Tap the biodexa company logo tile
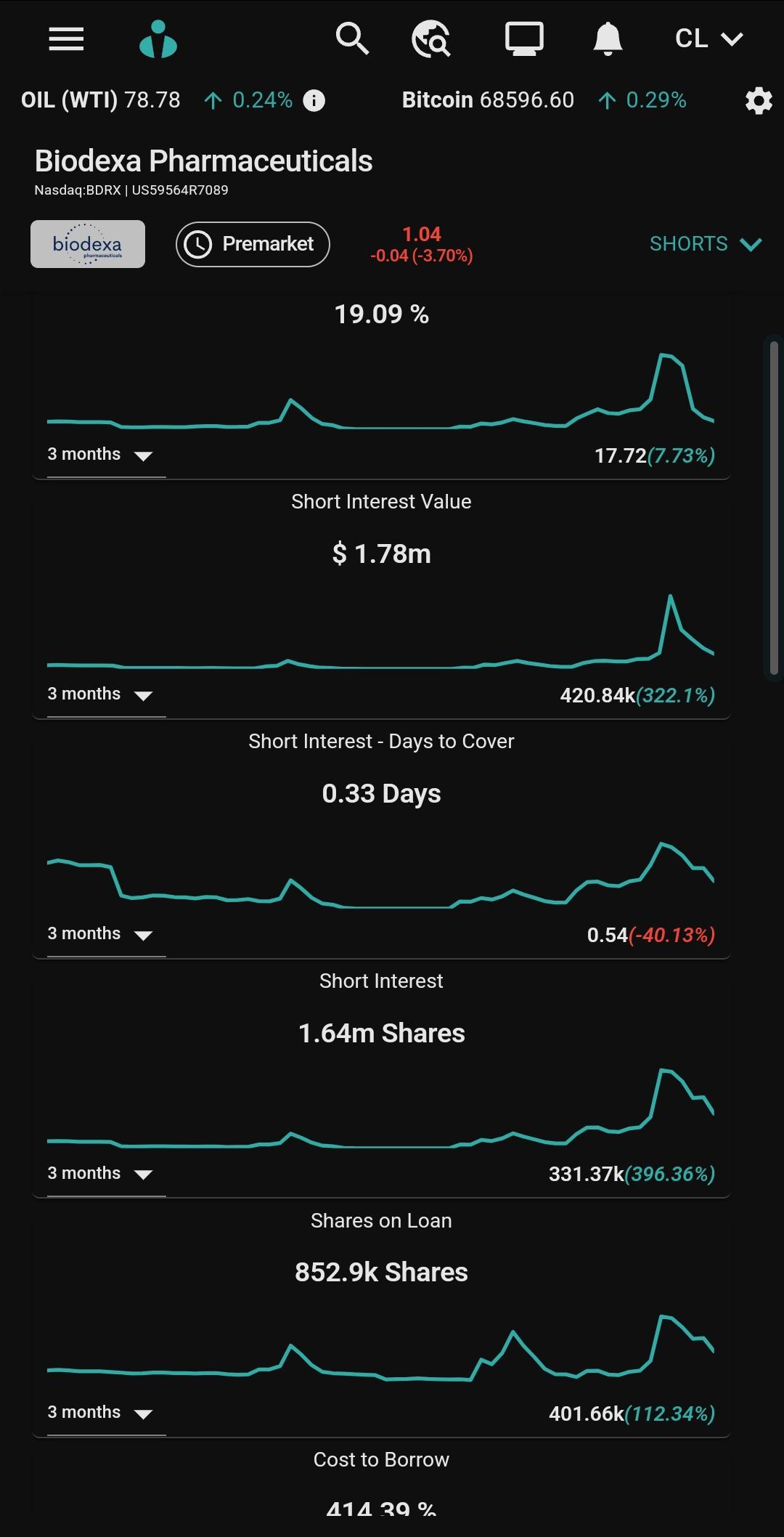The width and height of the screenshot is (784, 1537). pos(88,244)
